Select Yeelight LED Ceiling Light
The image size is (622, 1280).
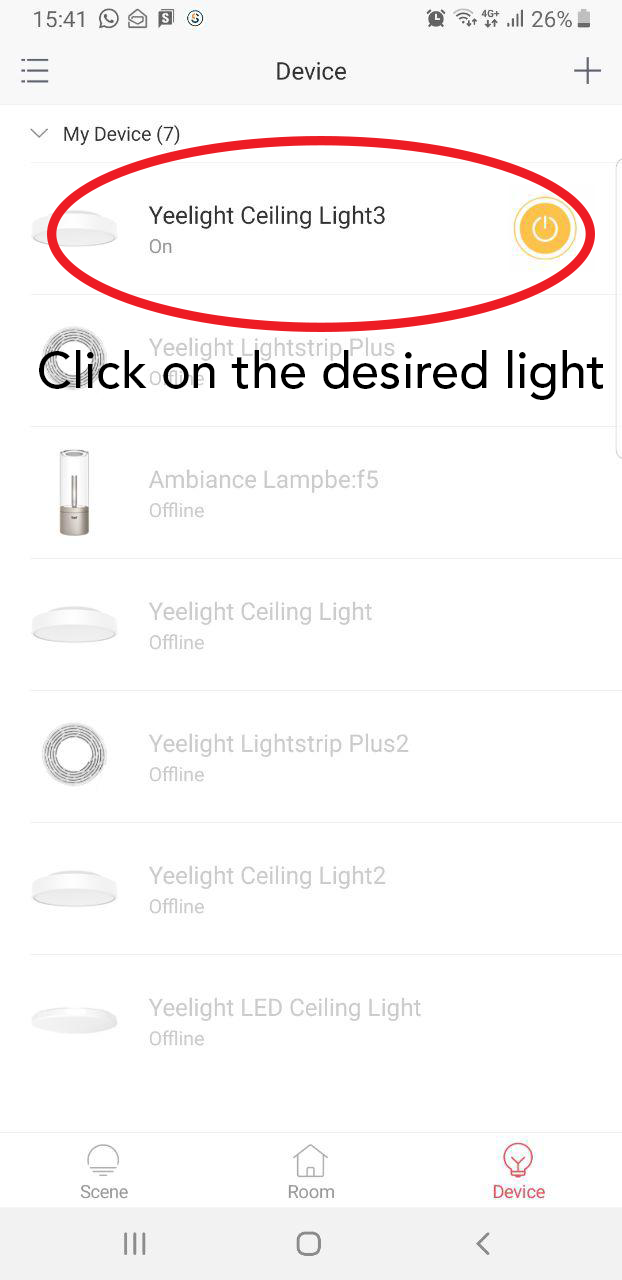click(x=285, y=1020)
